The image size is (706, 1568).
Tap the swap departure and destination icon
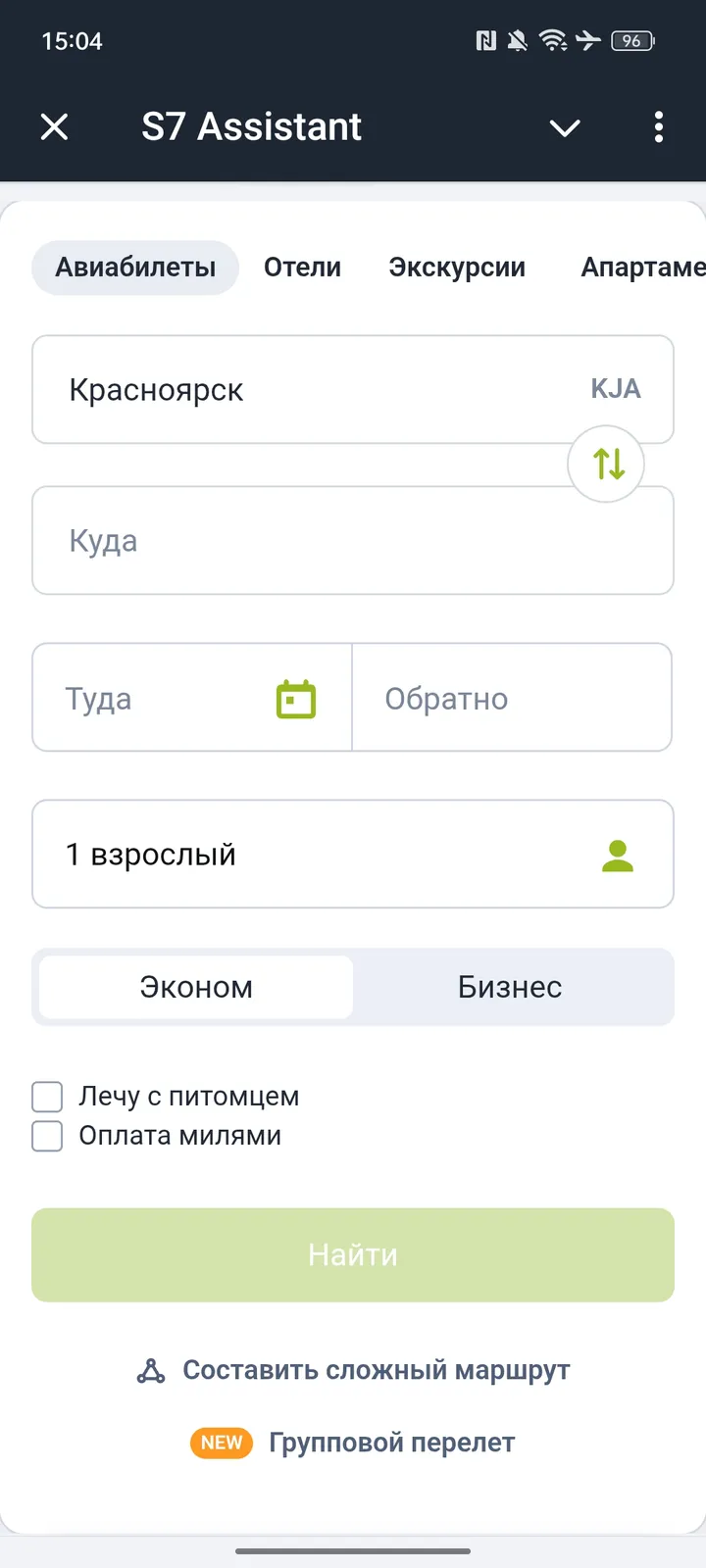pos(606,465)
